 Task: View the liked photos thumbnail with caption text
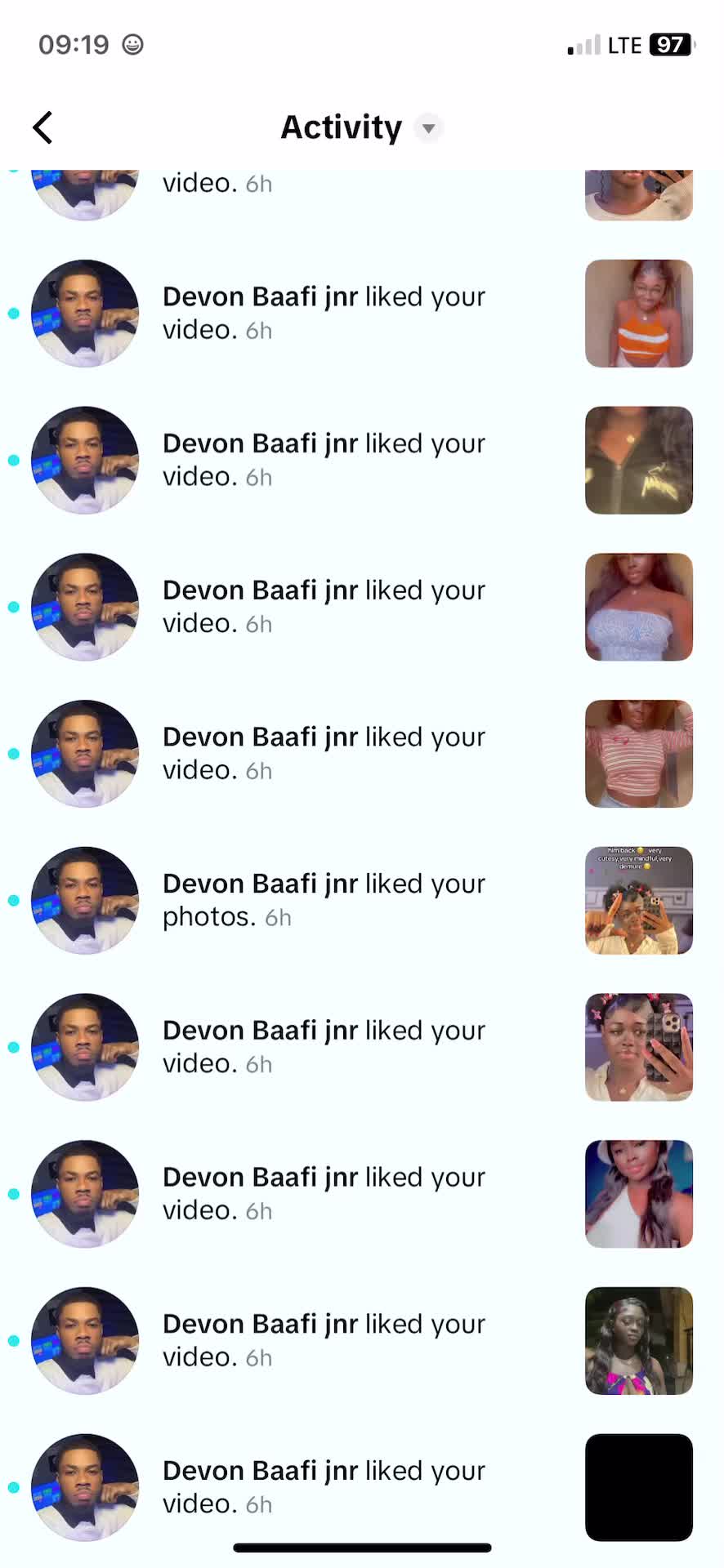pyautogui.click(x=638, y=900)
